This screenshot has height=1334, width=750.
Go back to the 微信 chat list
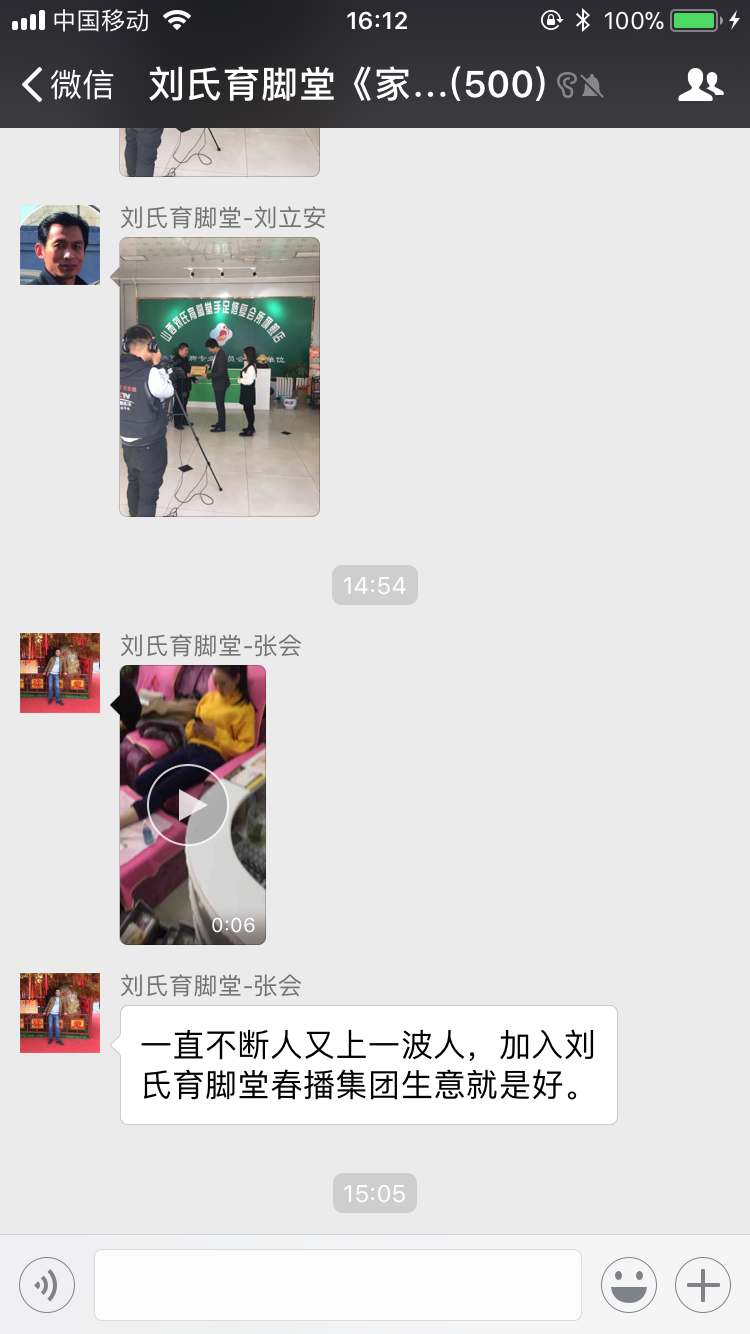tap(68, 85)
